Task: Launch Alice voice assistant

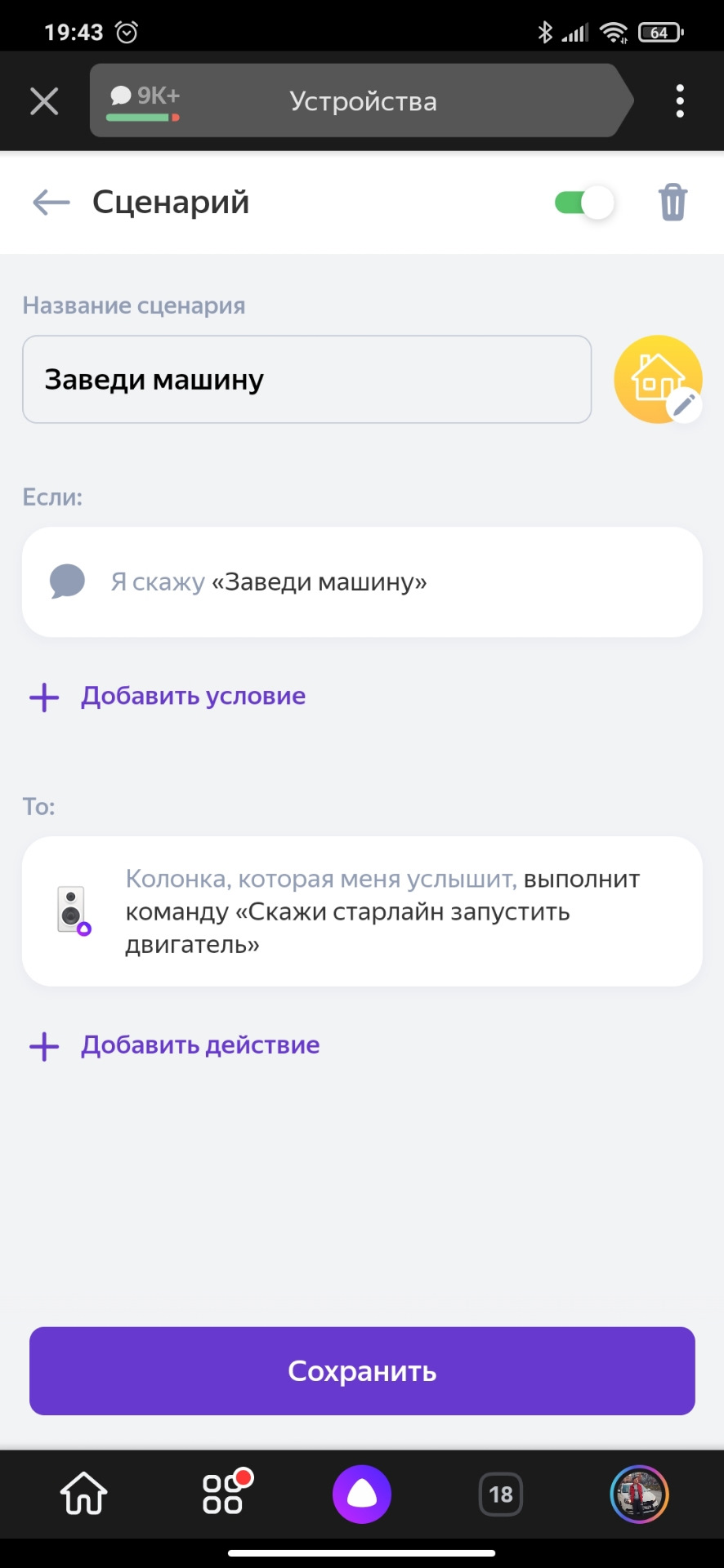Action: [x=362, y=1494]
